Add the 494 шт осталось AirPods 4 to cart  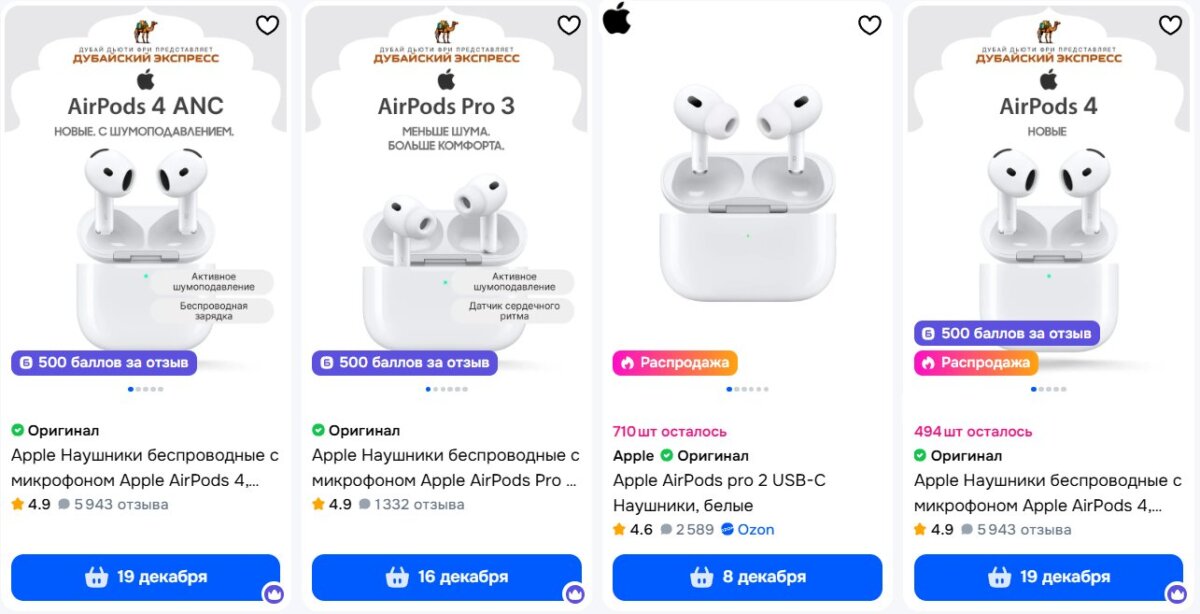pyautogui.click(x=1048, y=577)
